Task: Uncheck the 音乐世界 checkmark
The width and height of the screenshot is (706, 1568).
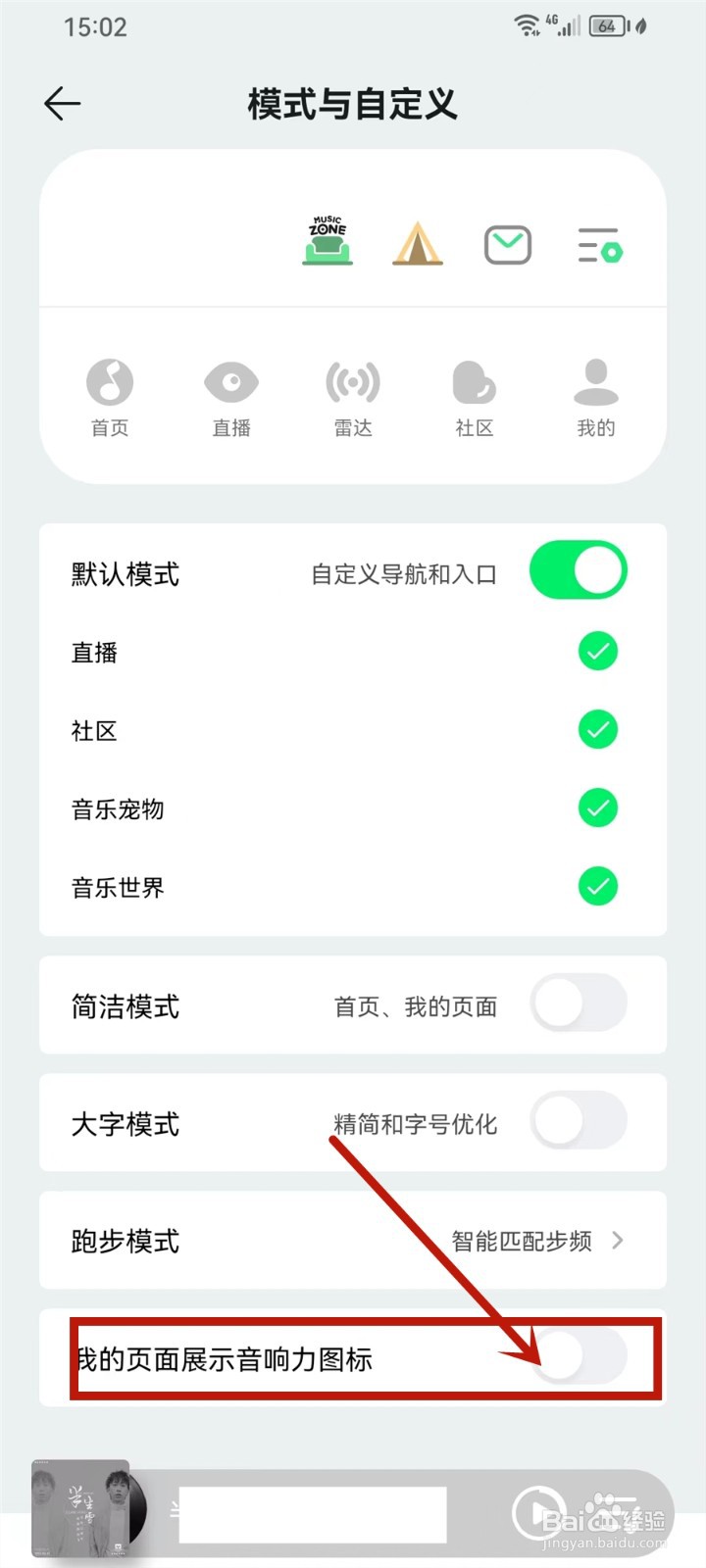Action: pos(597,887)
